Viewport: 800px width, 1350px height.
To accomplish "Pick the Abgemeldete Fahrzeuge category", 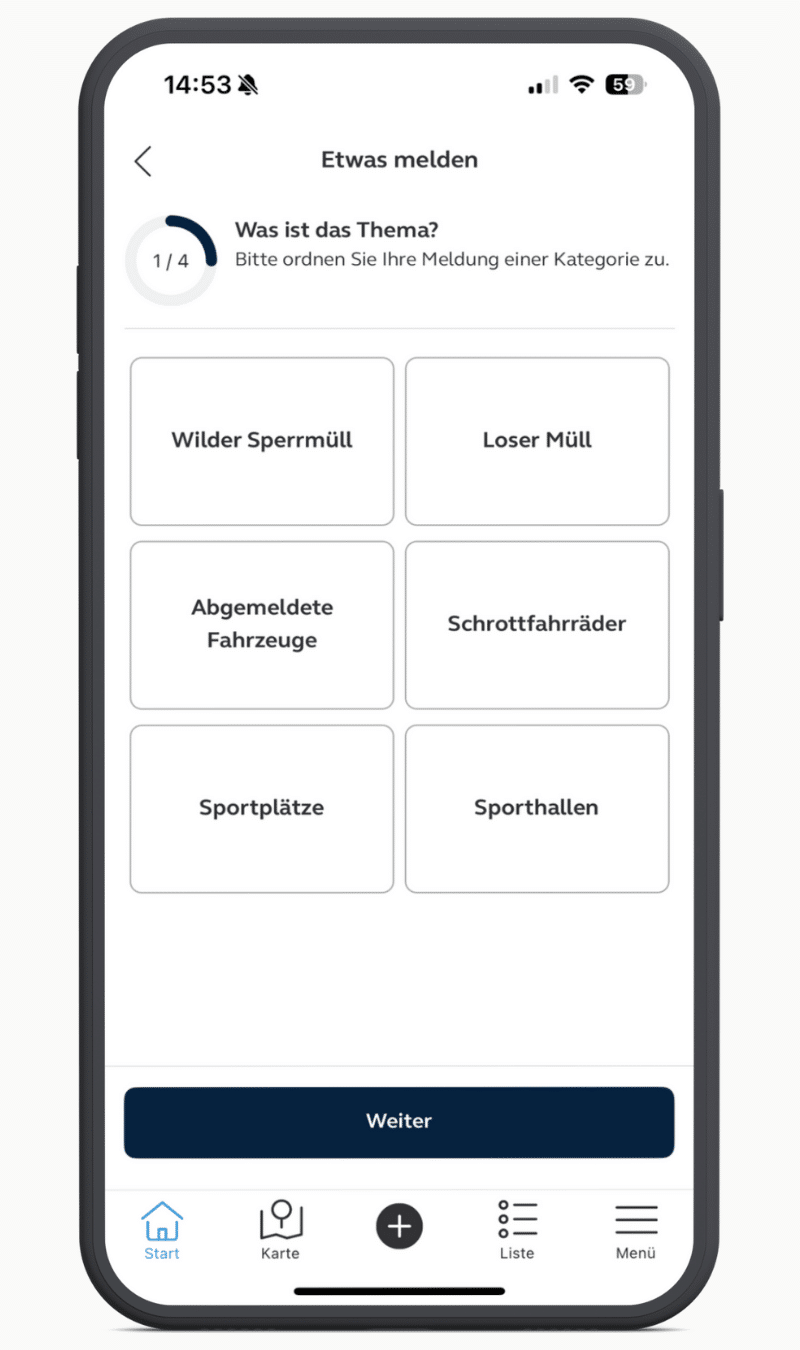I will [x=262, y=625].
